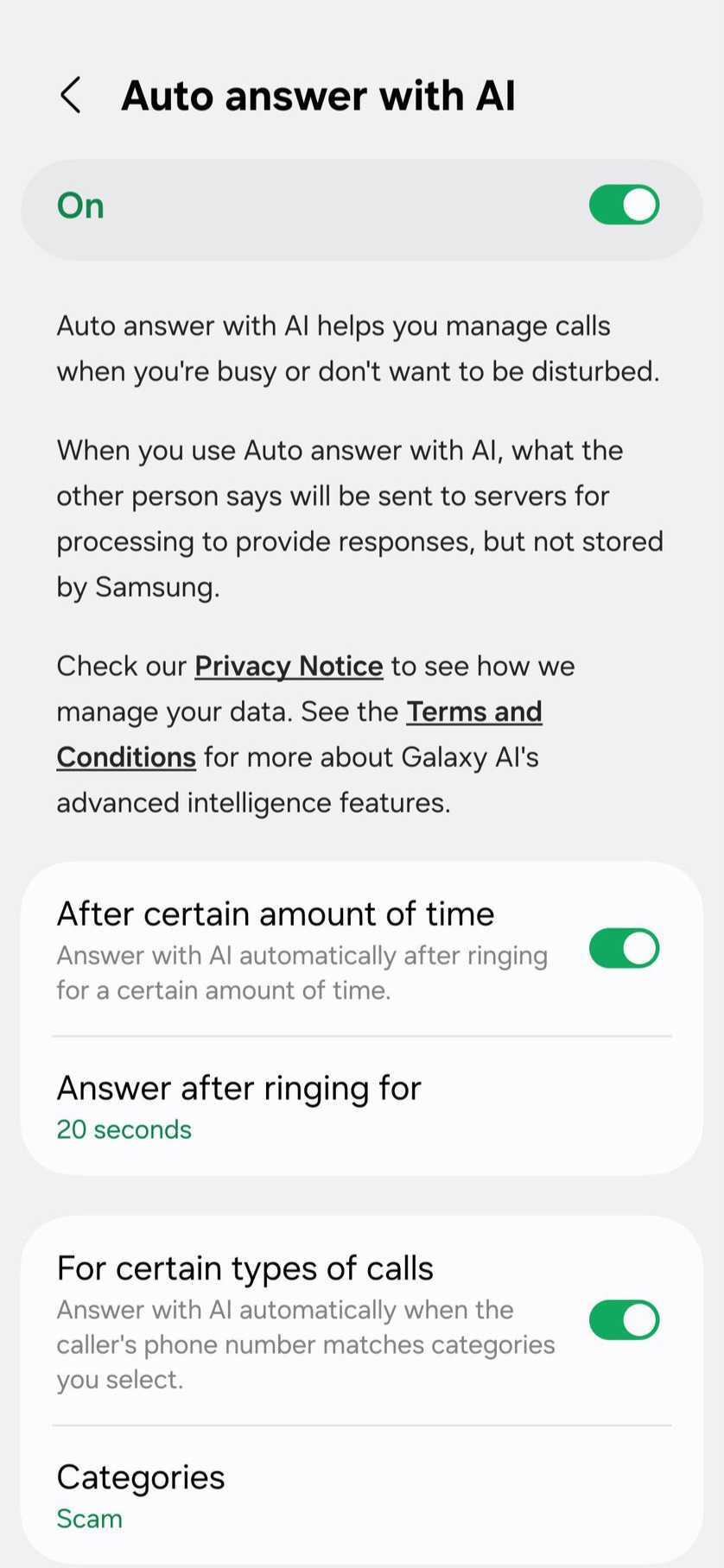Tap the back arrow to return
This screenshot has height=1568, width=724.
[x=70, y=95]
